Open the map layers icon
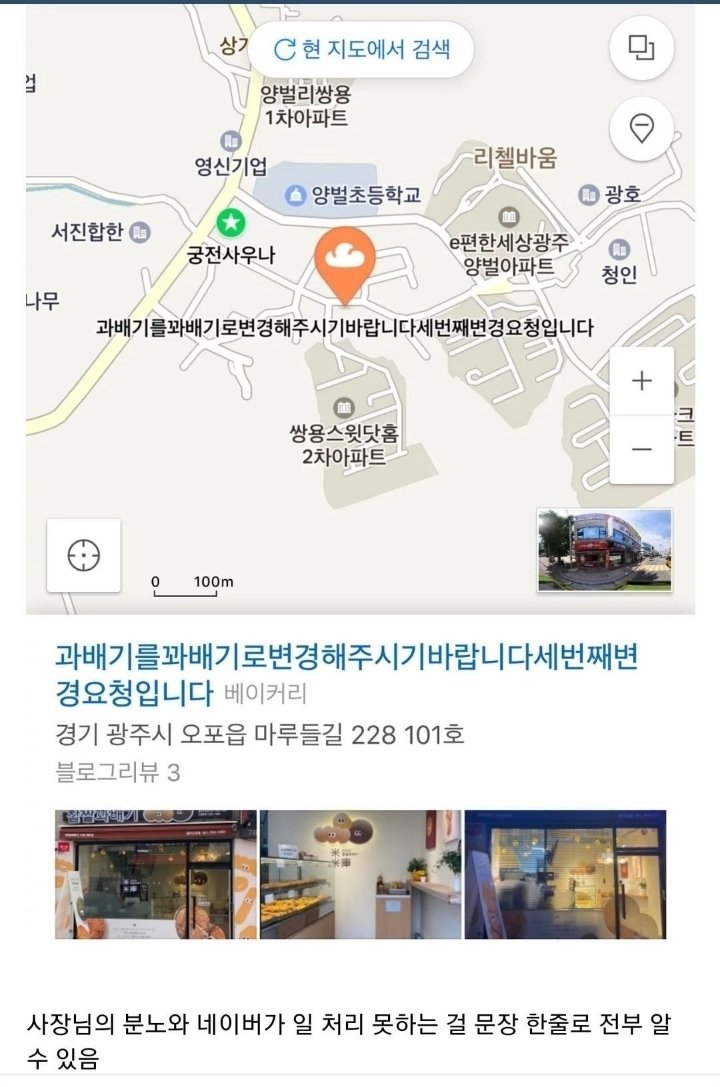720x1087 pixels. tap(641, 49)
